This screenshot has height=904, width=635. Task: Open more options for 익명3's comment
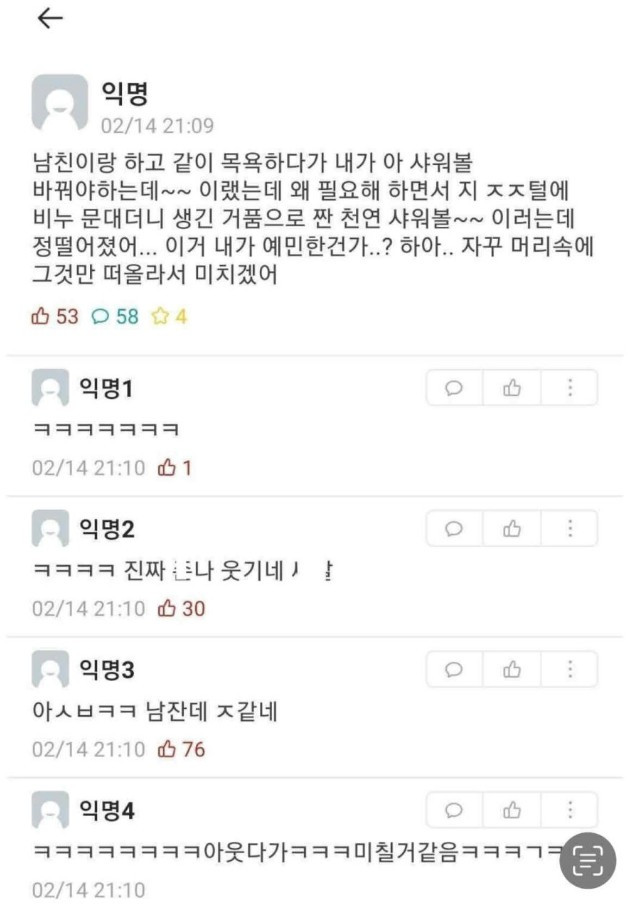point(569,669)
